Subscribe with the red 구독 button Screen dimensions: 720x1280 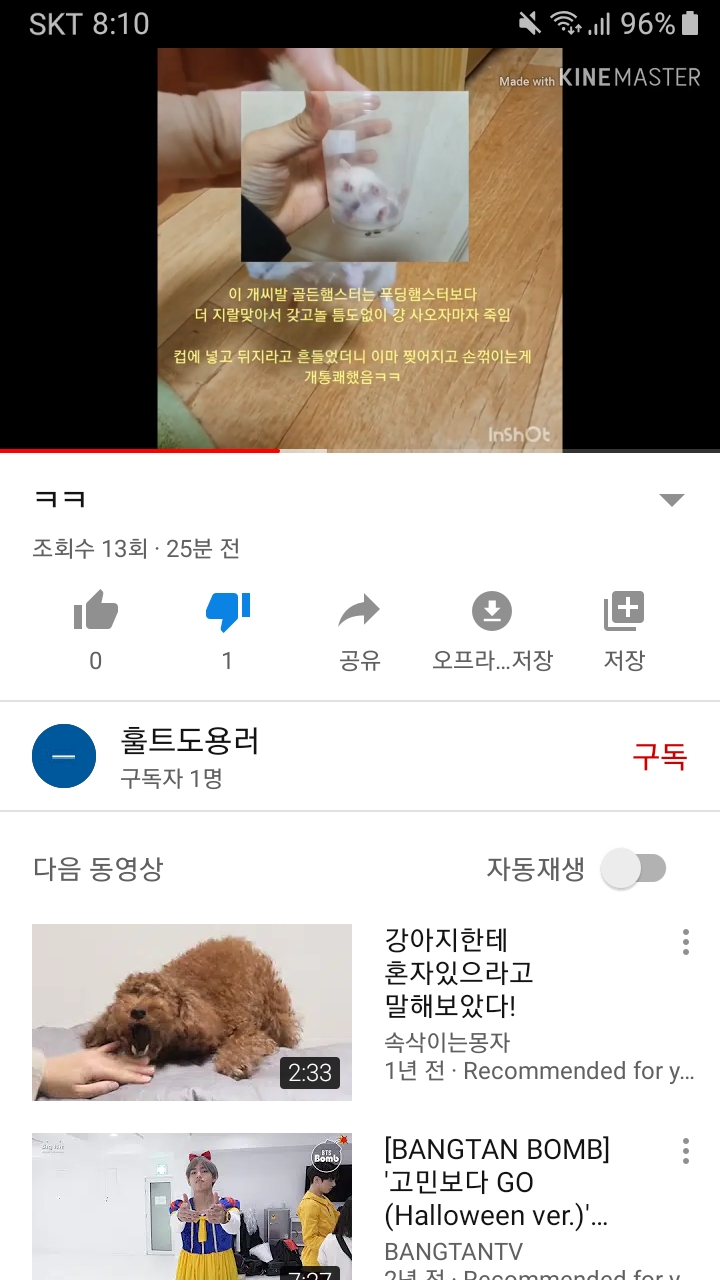coord(659,757)
